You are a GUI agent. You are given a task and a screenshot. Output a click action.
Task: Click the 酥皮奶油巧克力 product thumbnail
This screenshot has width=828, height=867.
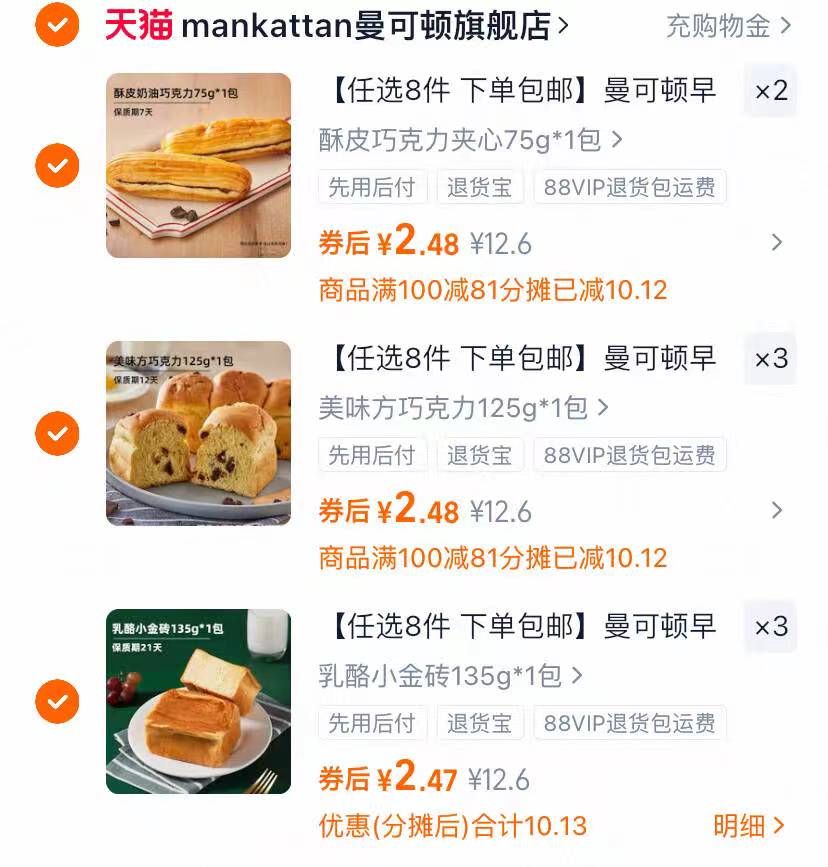197,165
